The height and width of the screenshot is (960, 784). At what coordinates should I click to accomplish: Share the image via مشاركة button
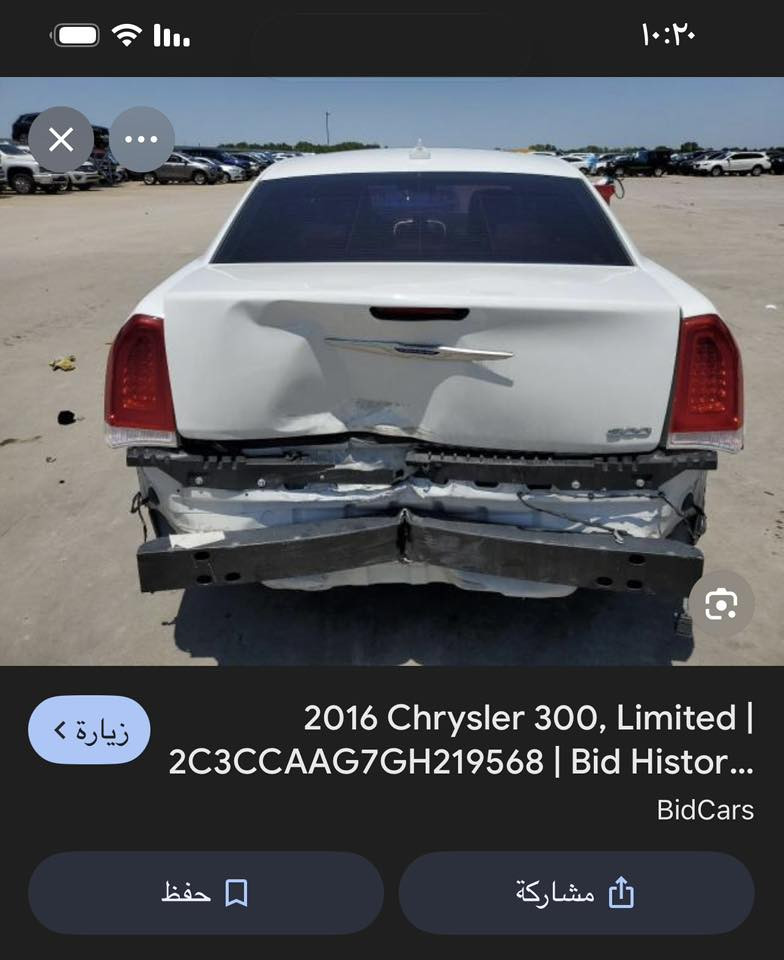(576, 893)
